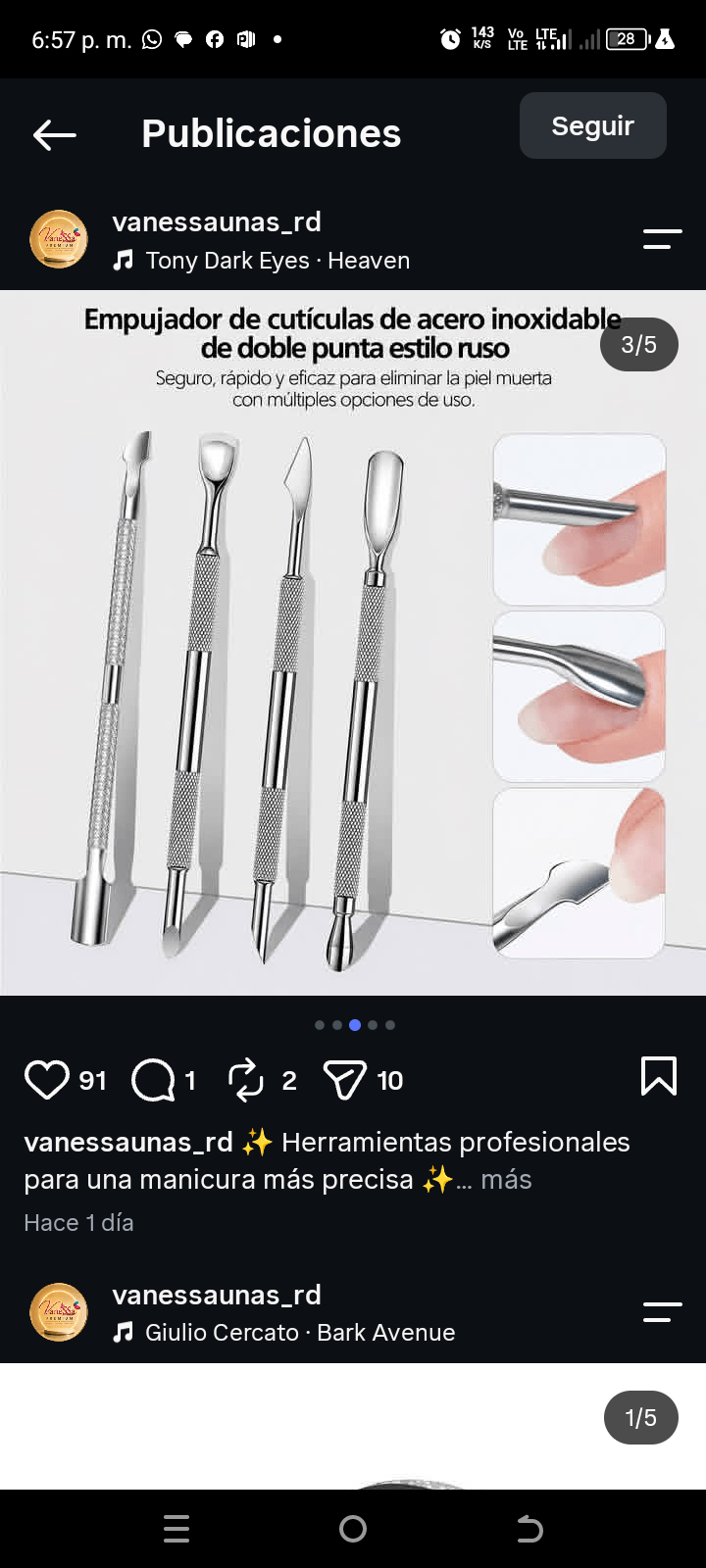706x1568 pixels.
Task: Open vanessaunas_rd avatar on Giulio Cercato post
Action: pos(59,1312)
